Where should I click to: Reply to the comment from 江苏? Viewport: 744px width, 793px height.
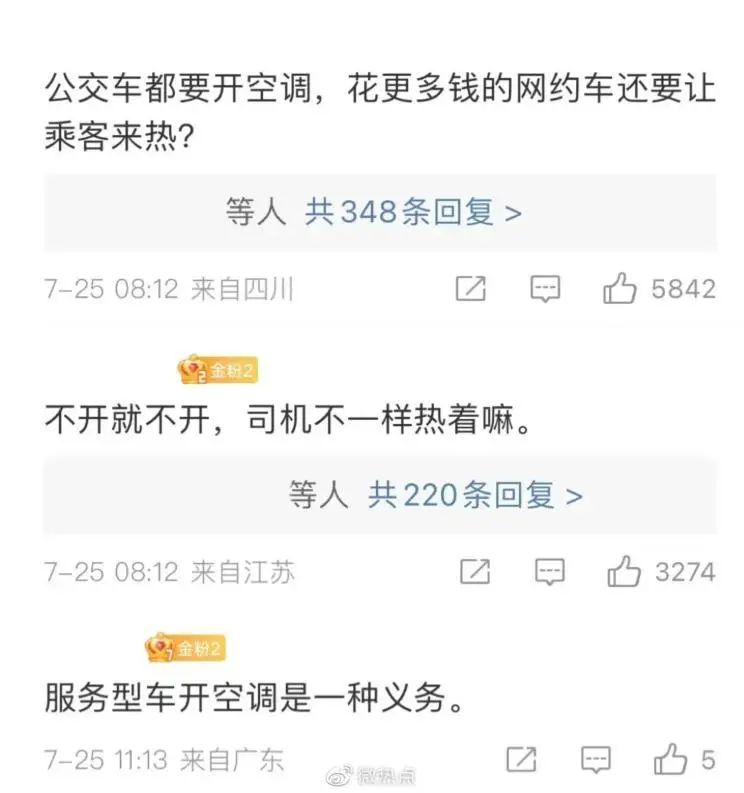tap(549, 572)
